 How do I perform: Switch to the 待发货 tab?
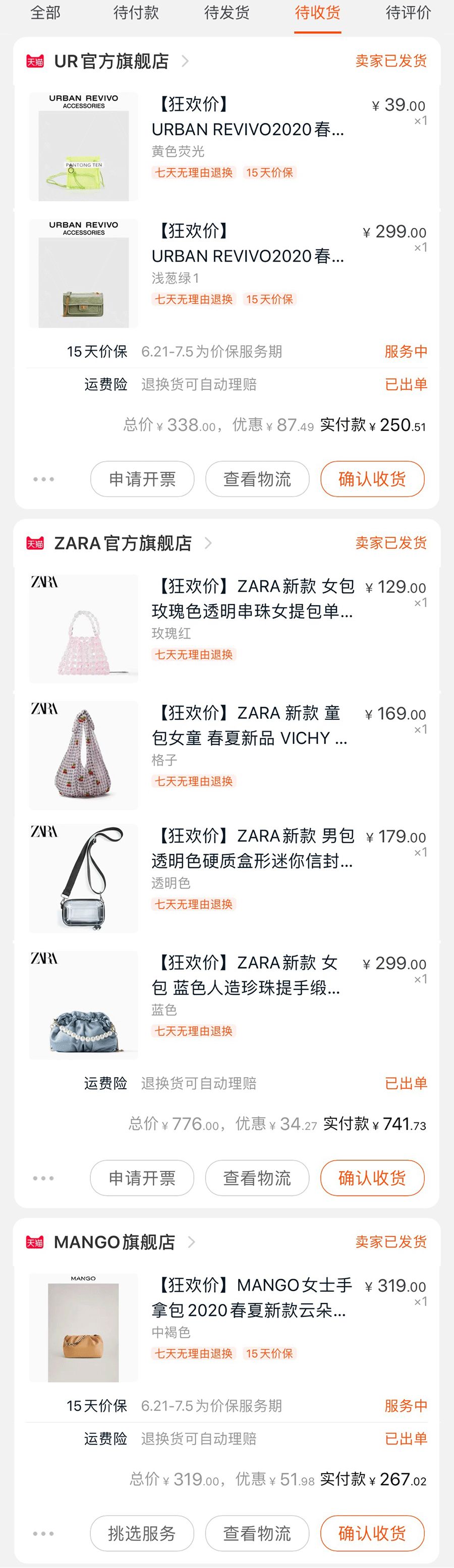point(226,13)
